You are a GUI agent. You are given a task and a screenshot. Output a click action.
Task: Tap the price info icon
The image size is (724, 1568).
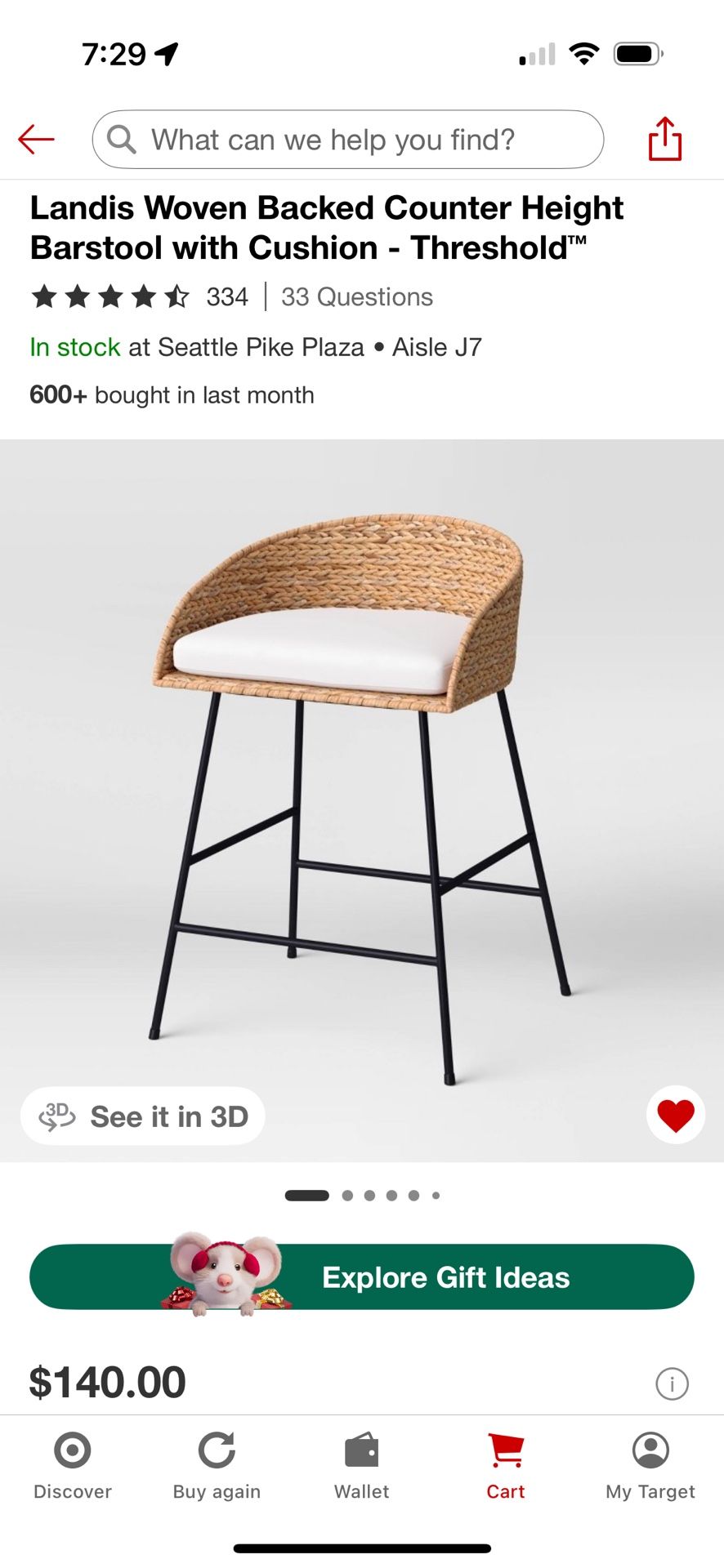click(672, 1383)
